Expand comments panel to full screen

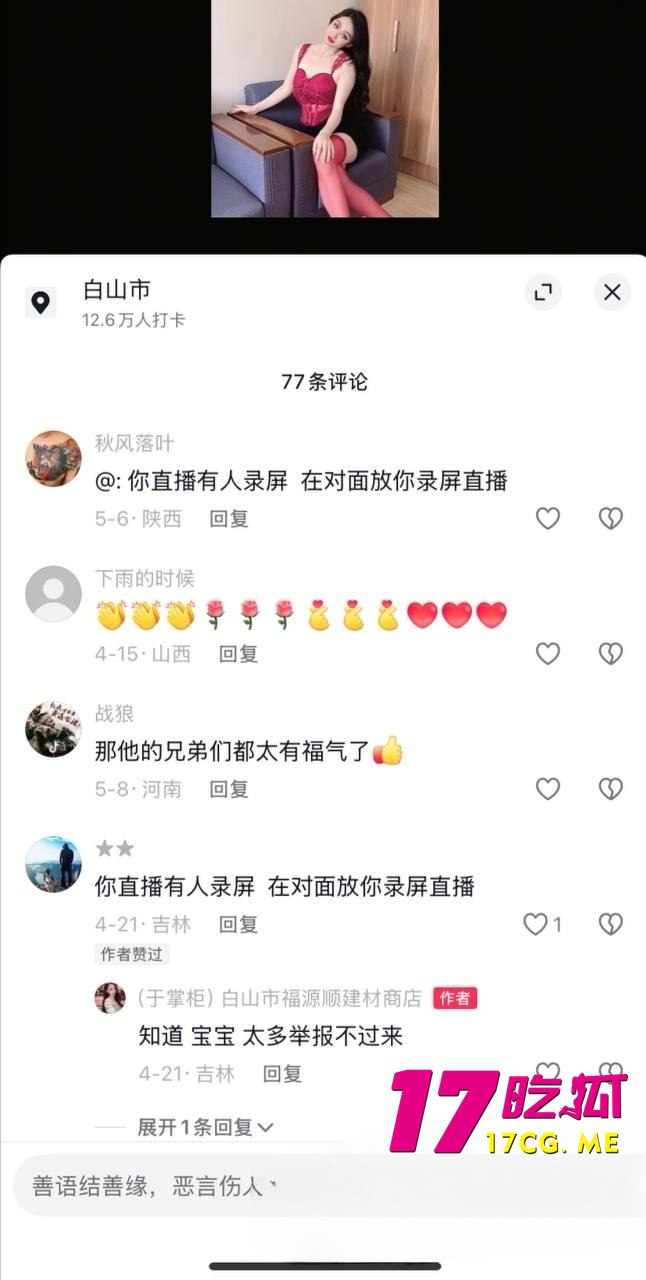click(x=543, y=292)
